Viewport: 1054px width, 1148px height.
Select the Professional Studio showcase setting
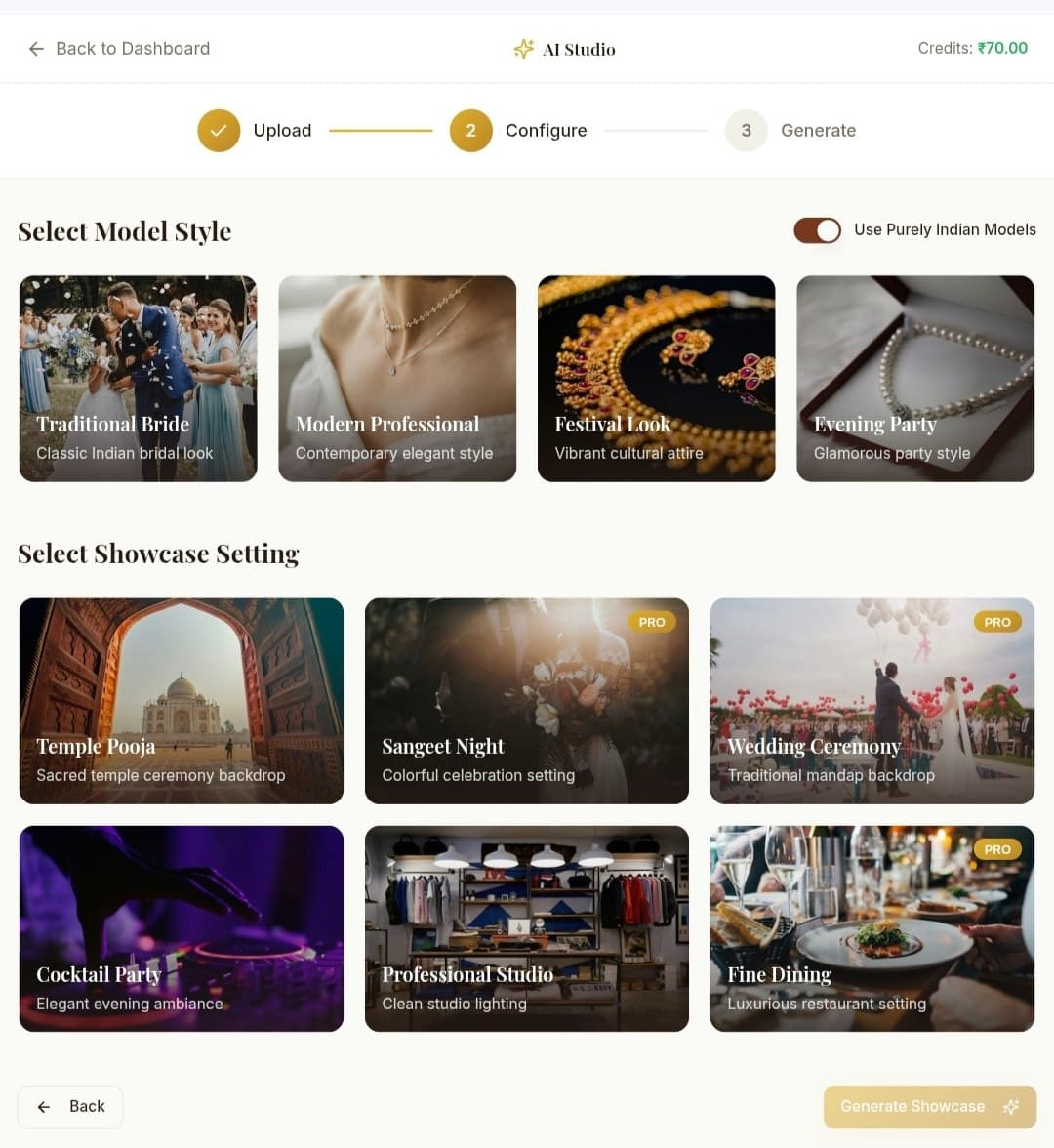527,928
